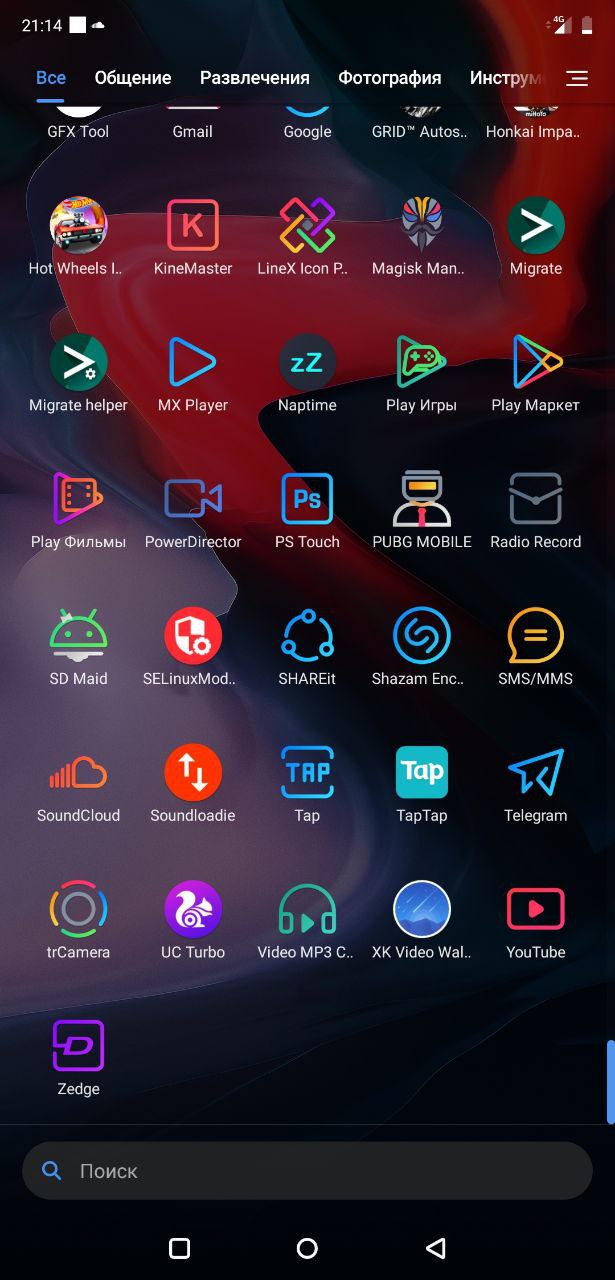Launch PUBG MOBILE game

coord(421,499)
